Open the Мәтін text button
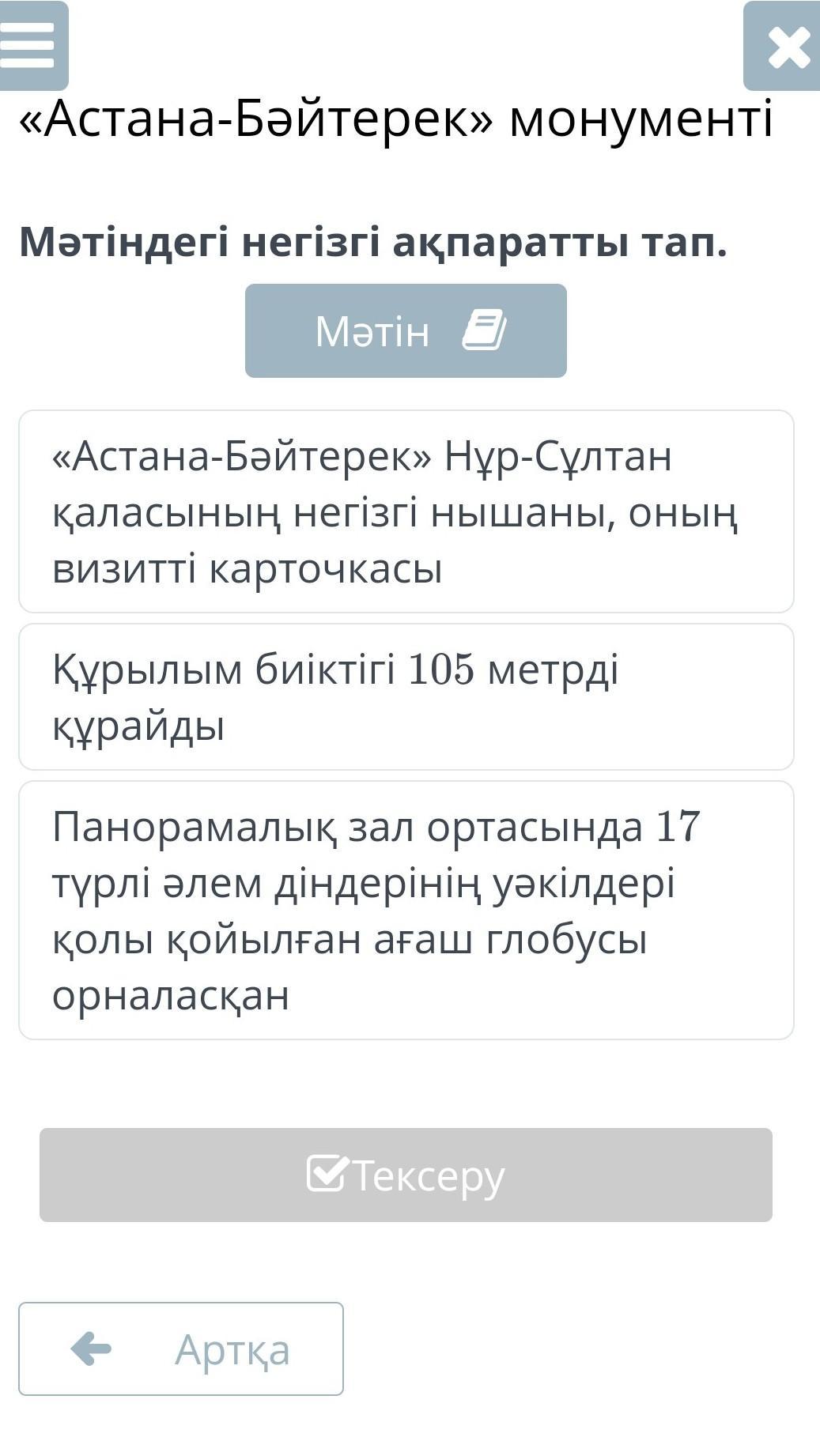This screenshot has height=1456, width=820. pyautogui.click(x=406, y=330)
